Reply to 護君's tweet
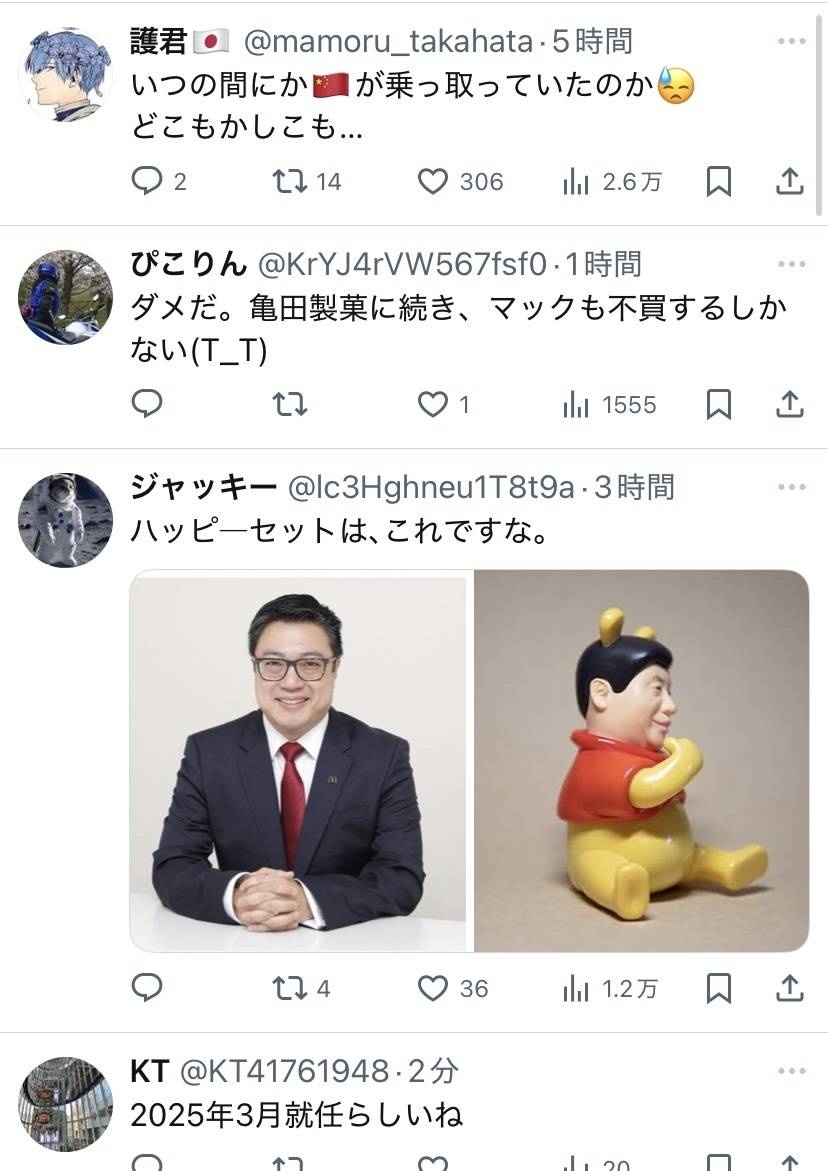 click(147, 181)
